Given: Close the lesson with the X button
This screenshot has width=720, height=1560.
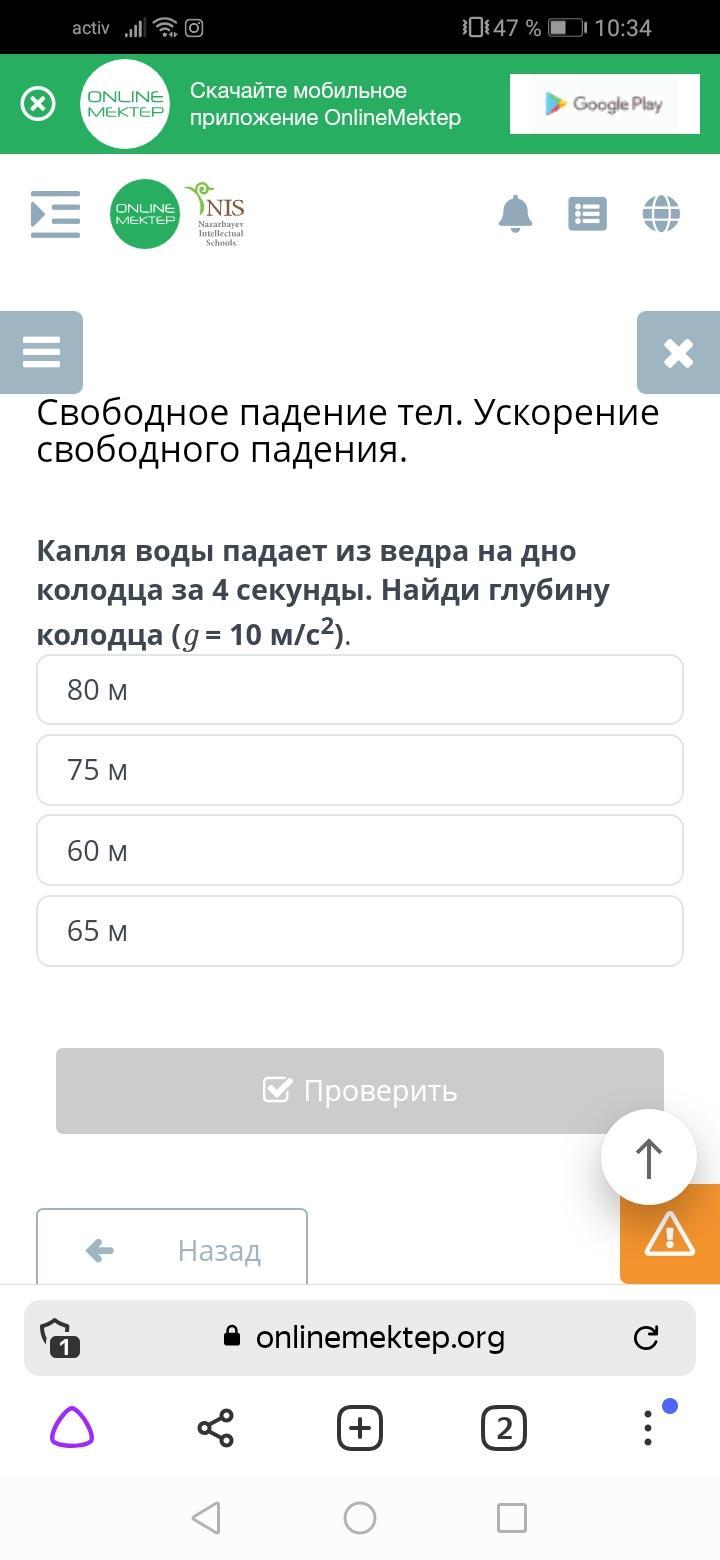Looking at the screenshot, I should coord(678,352).
